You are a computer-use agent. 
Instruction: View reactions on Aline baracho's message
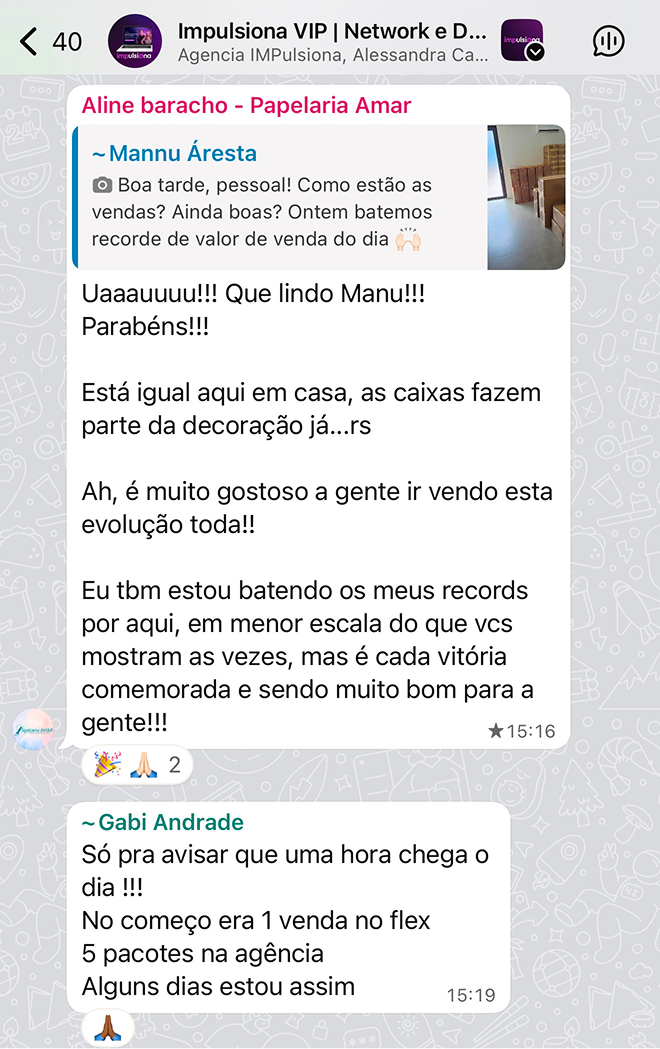[137, 766]
